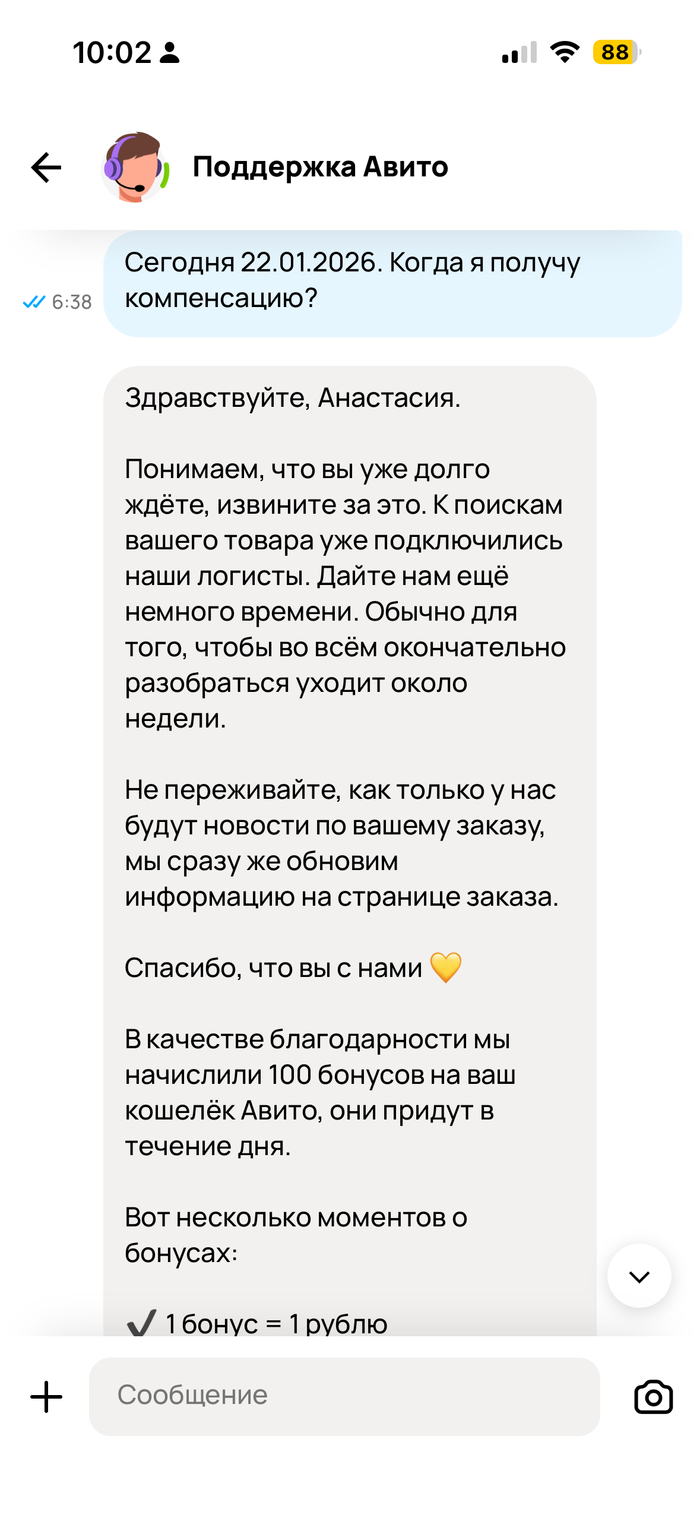Open the camera to send a photo
Screen dimensions: 700x1518
coord(653,1396)
